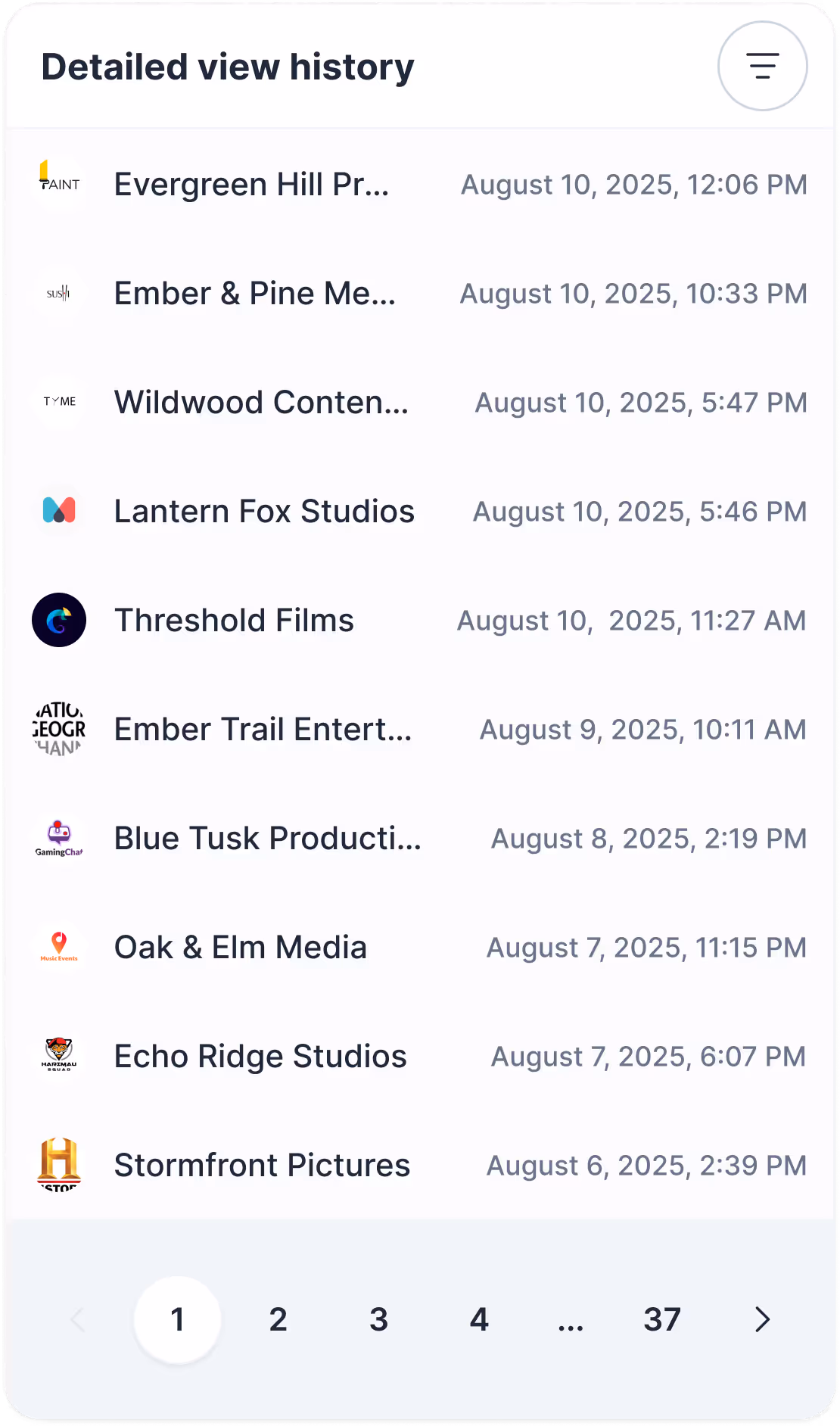Select the Blue Tusk Producti... entry
Viewport: 840px width, 1426px height.
click(x=267, y=839)
